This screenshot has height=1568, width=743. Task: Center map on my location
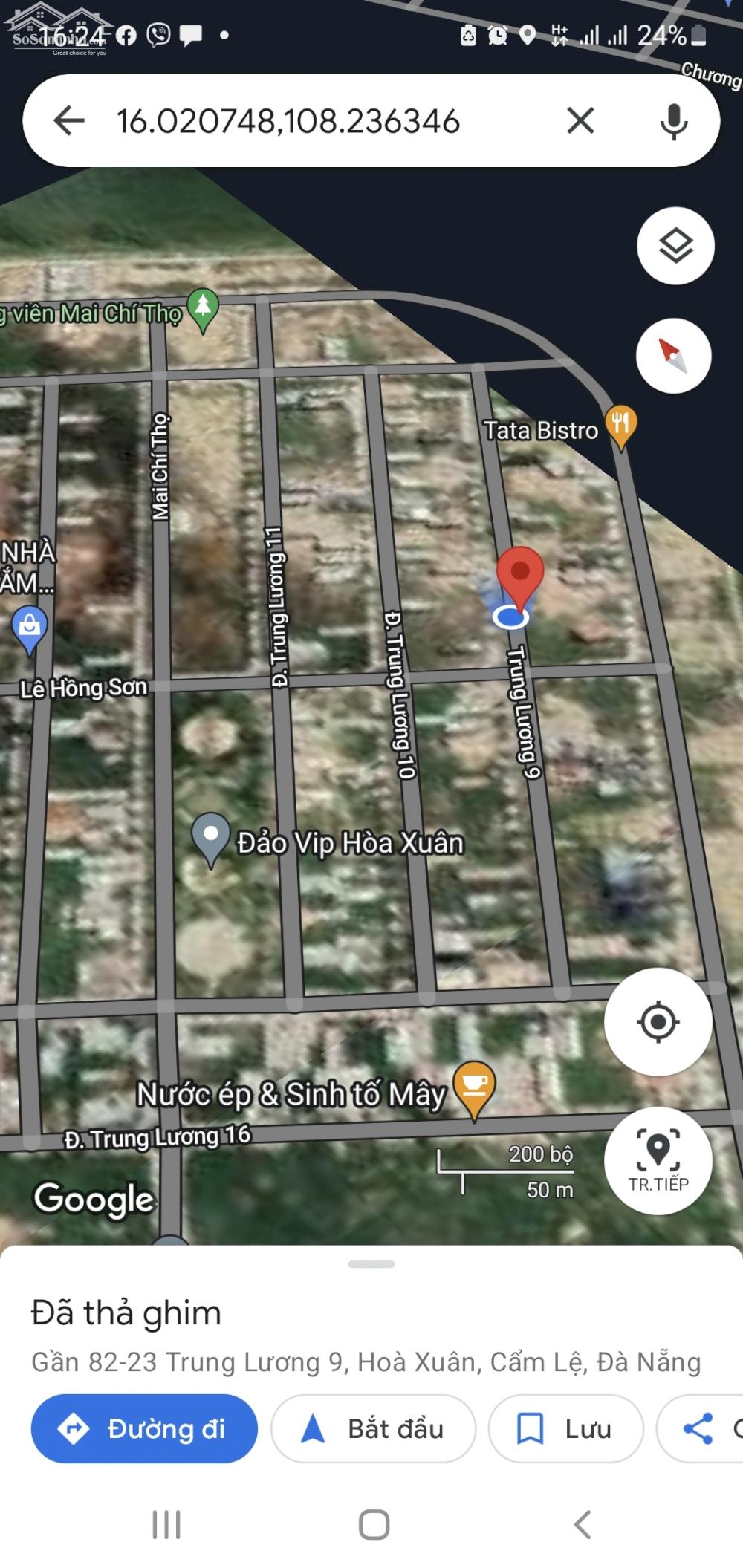pyautogui.click(x=658, y=1022)
